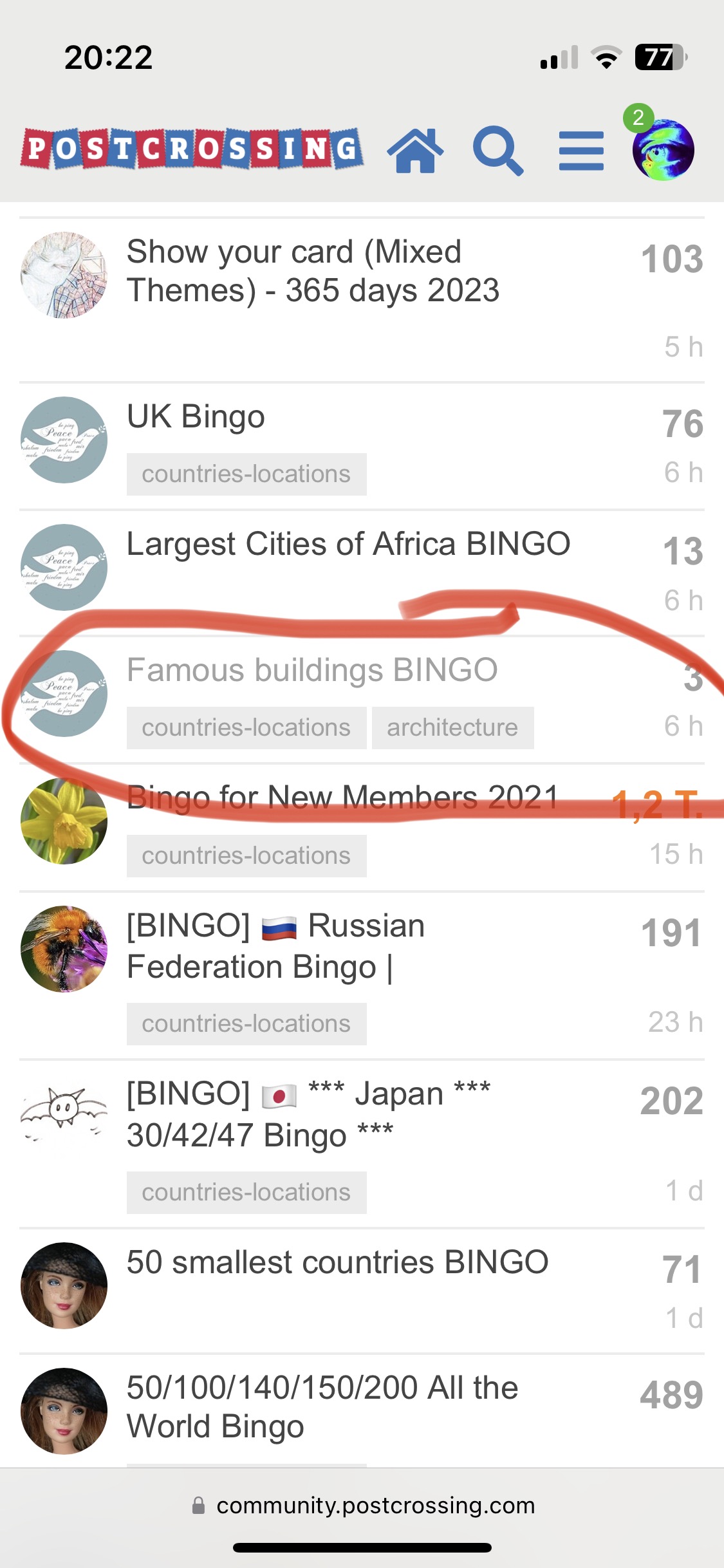The width and height of the screenshot is (724, 1568).
Task: Tap the Postcrossing logo
Action: pyautogui.click(x=192, y=149)
